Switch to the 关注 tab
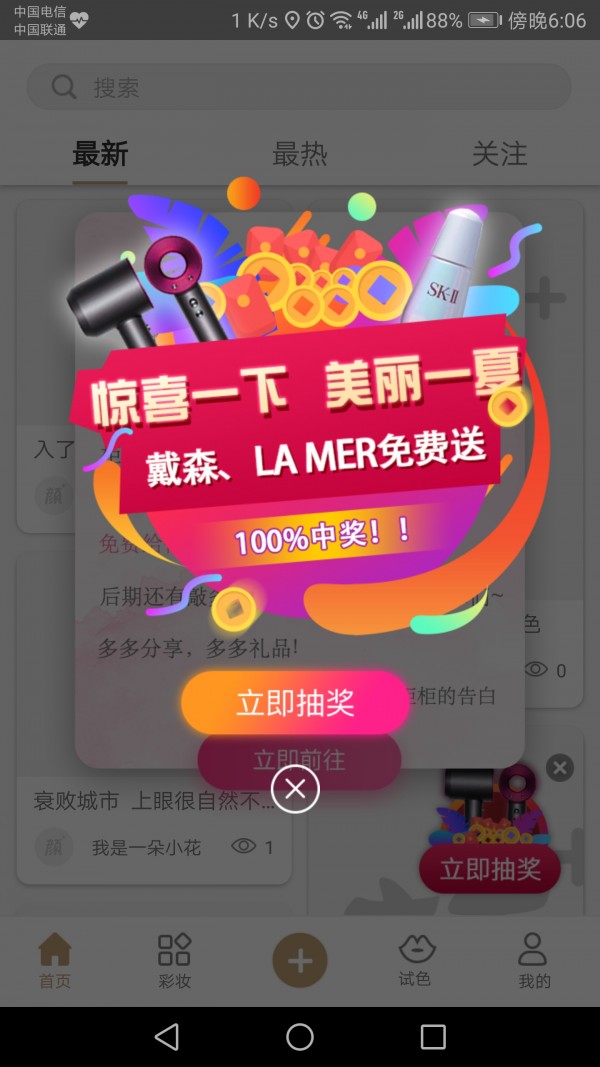The width and height of the screenshot is (600, 1067). tap(499, 154)
